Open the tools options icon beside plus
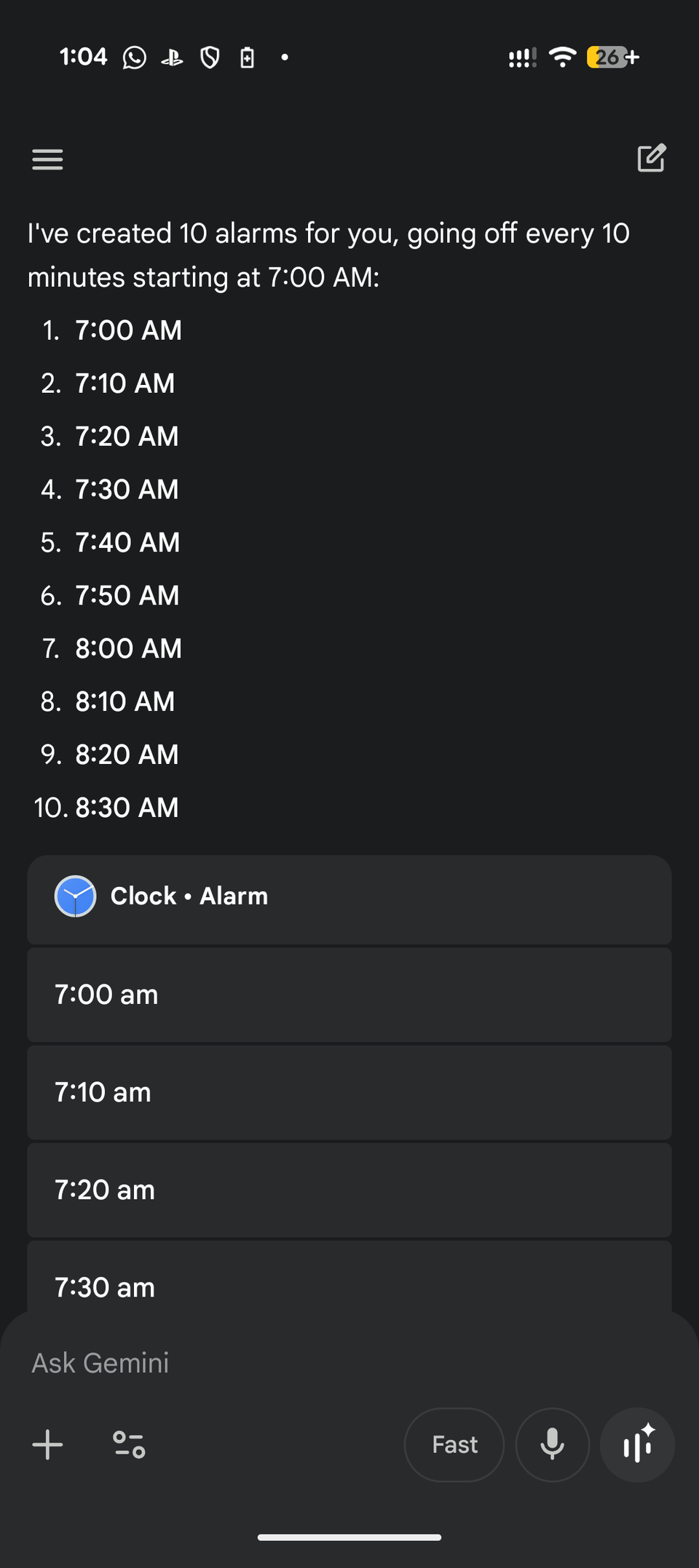Viewport: 699px width, 1568px height. [x=128, y=1445]
